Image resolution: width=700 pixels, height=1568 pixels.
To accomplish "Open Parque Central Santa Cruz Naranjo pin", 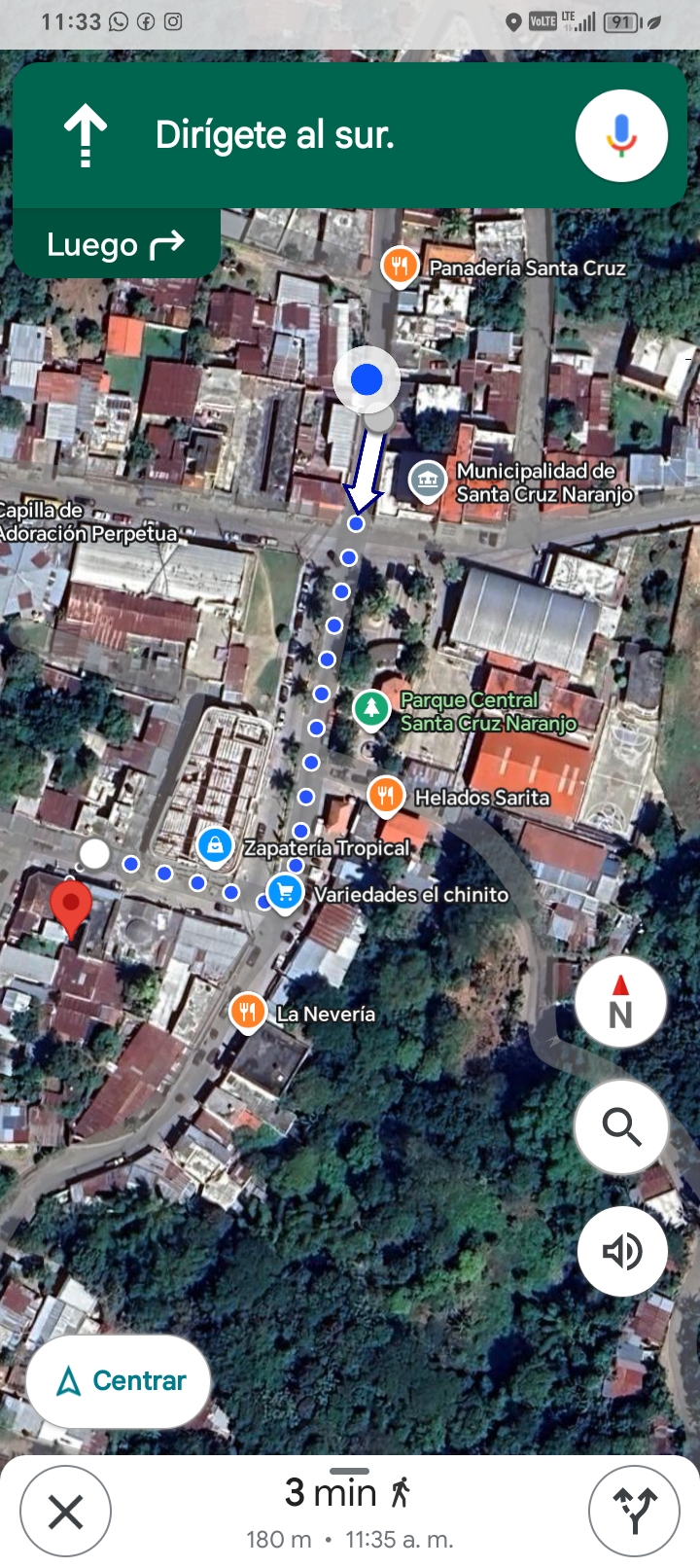I will click(x=370, y=708).
